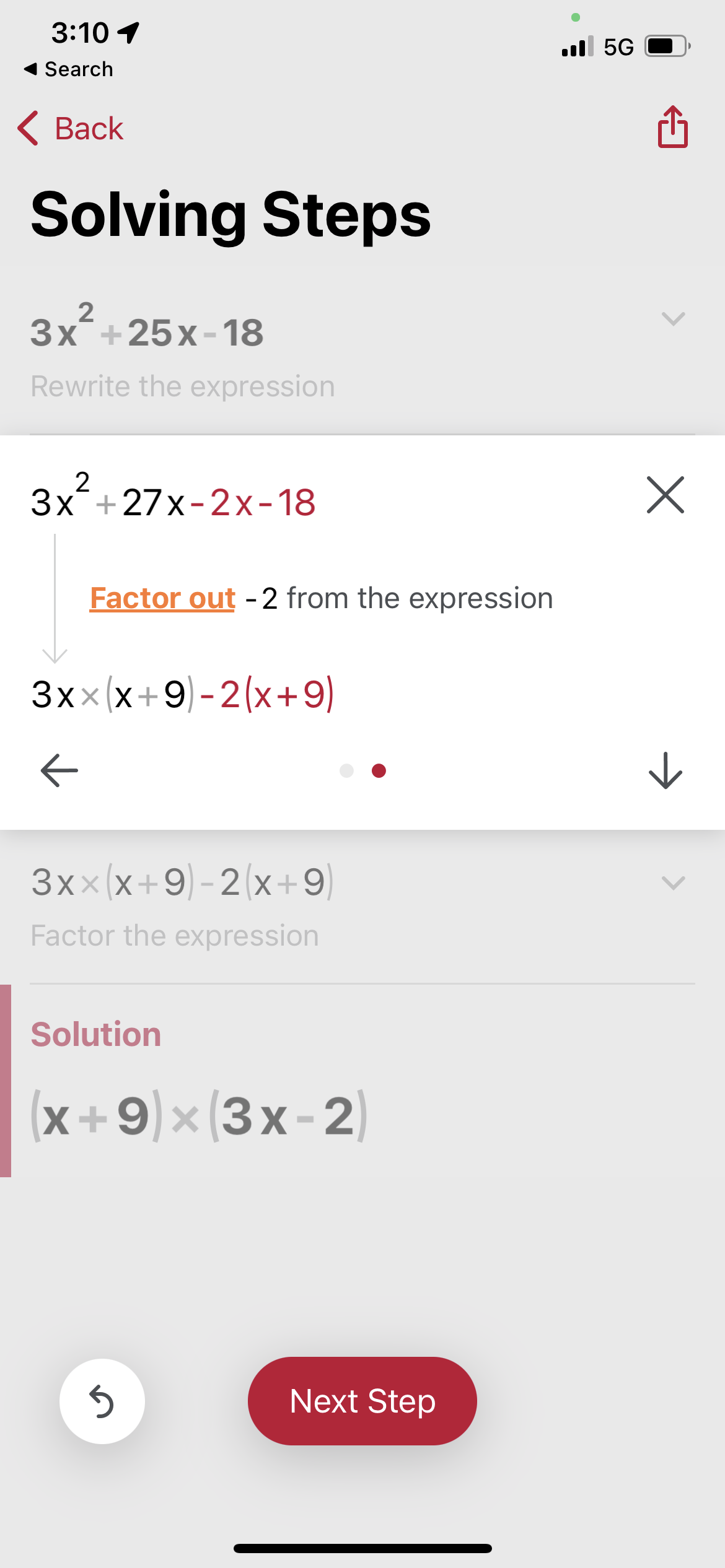Select the red pagination dot
Viewport: 725px width, 1568px height.
[379, 770]
